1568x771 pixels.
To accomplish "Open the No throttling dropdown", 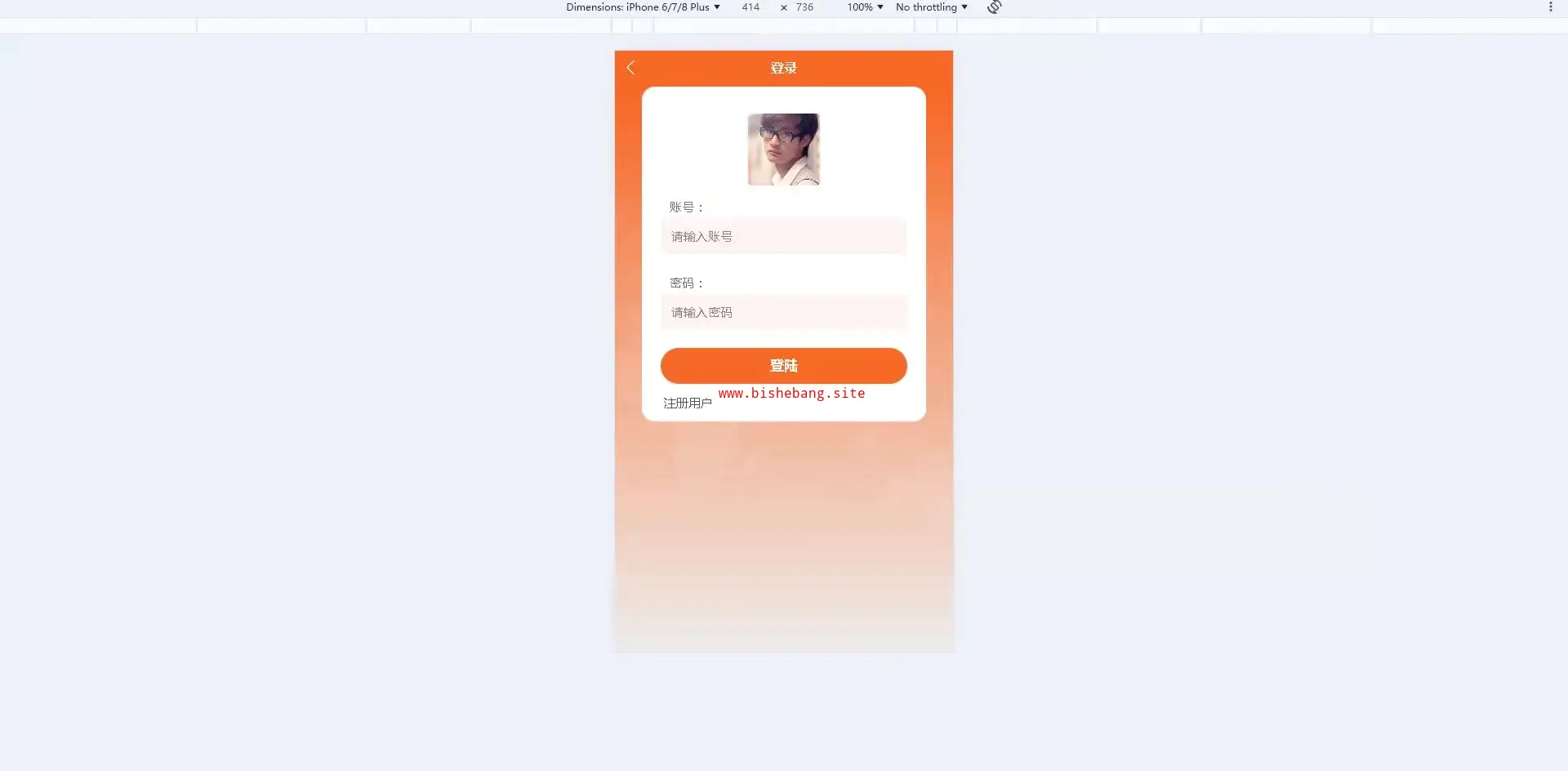I will pos(931,7).
